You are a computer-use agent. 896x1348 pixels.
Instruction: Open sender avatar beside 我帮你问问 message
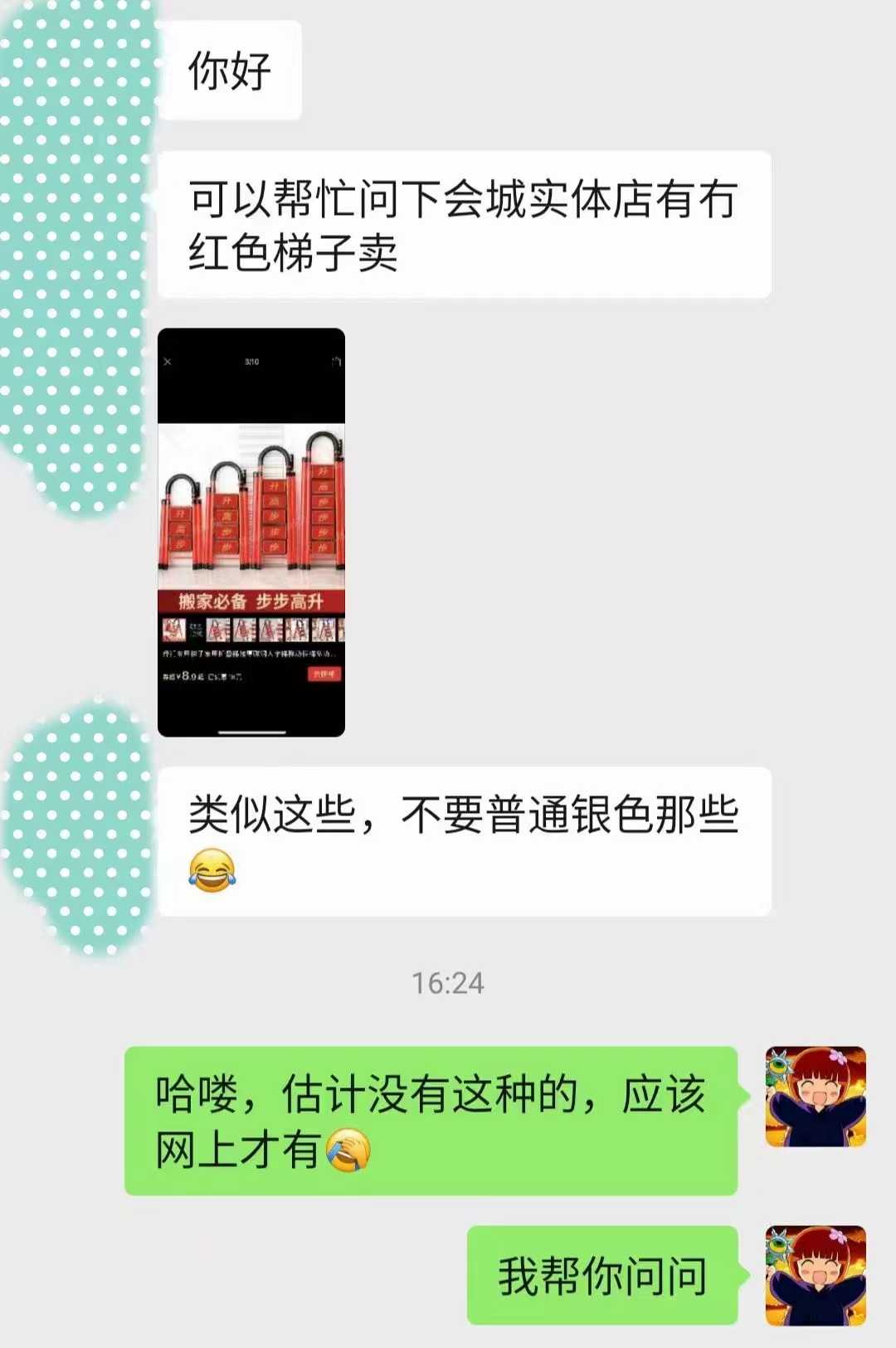pyautogui.click(x=815, y=1275)
